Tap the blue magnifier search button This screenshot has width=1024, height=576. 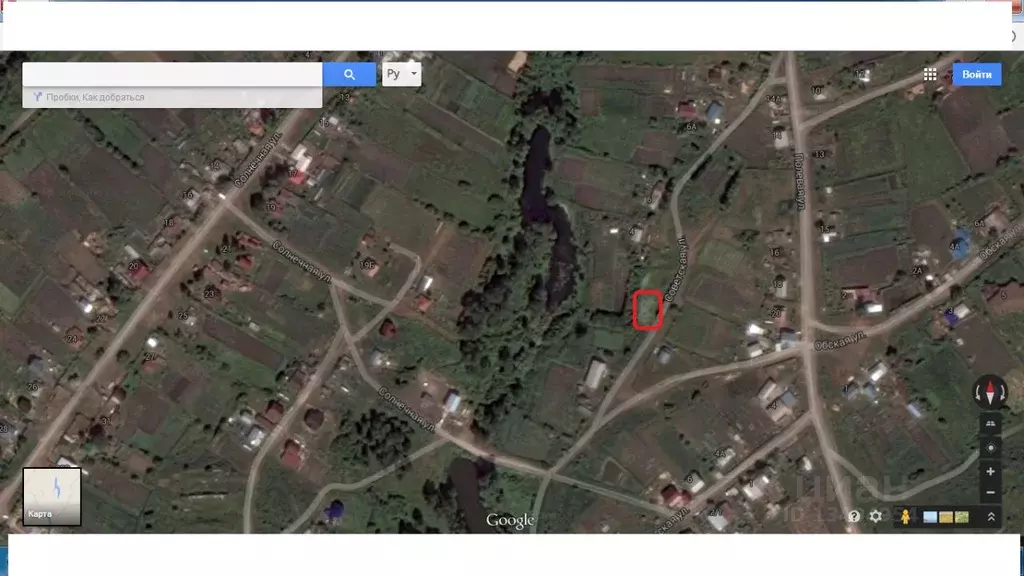349,74
